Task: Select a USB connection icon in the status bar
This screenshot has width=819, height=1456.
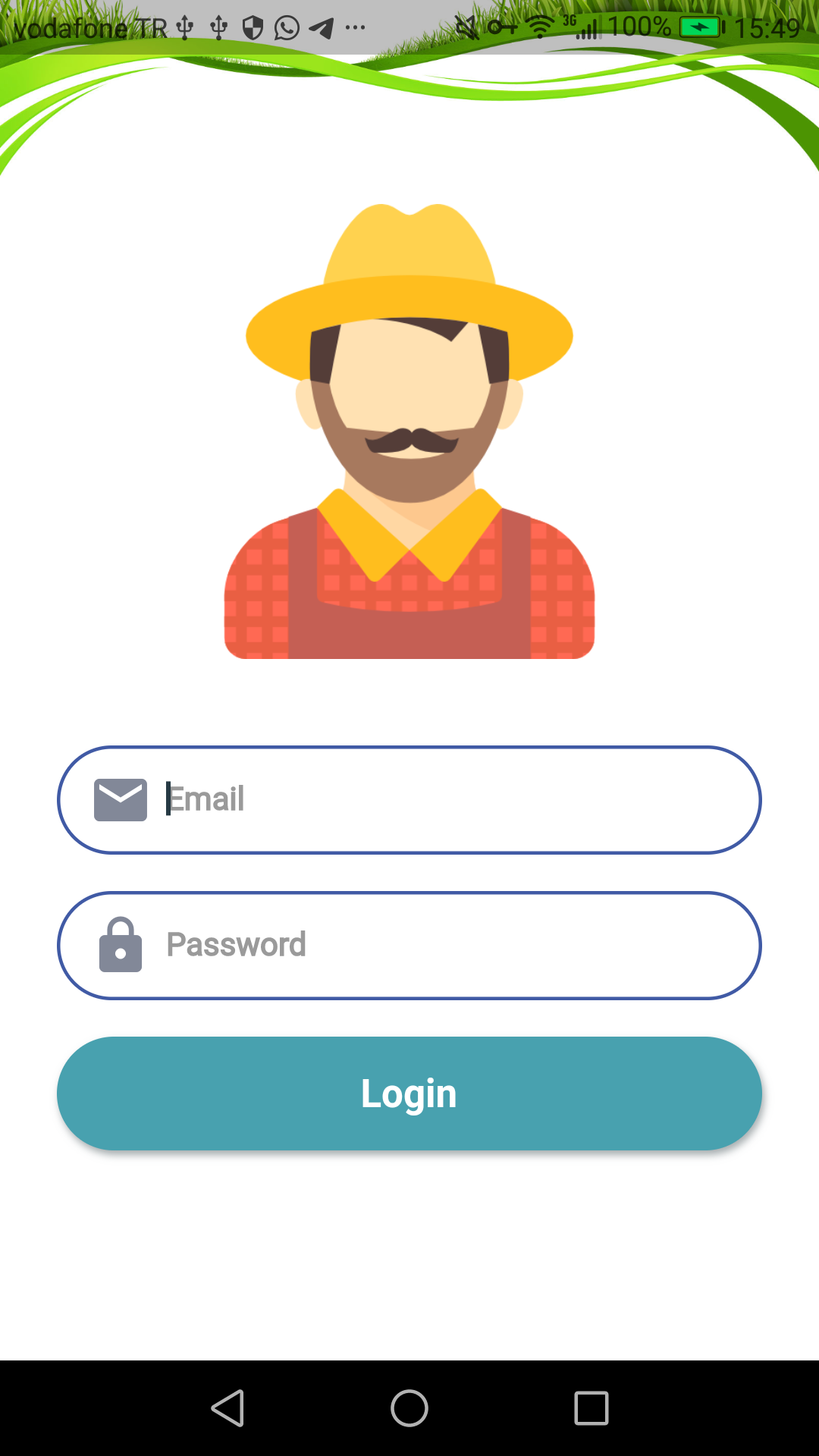Action: pyautogui.click(x=186, y=26)
